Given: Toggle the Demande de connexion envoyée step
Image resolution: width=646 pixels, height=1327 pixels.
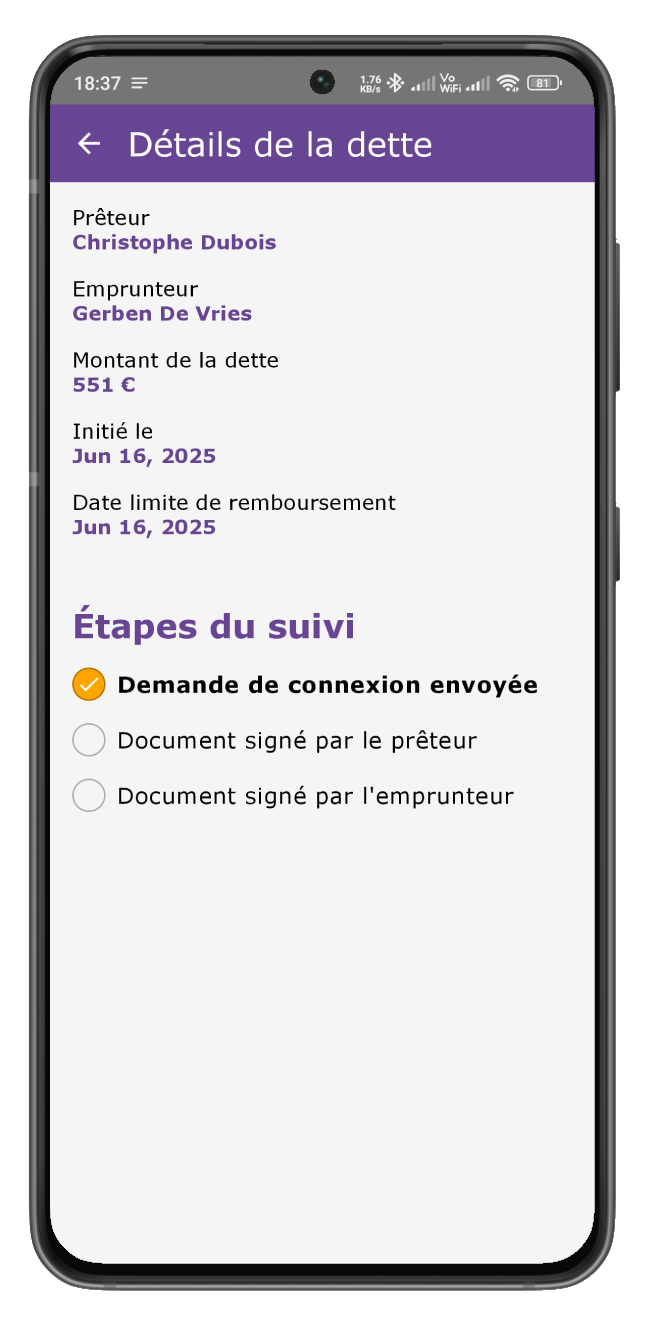Looking at the screenshot, I should pos(89,685).
